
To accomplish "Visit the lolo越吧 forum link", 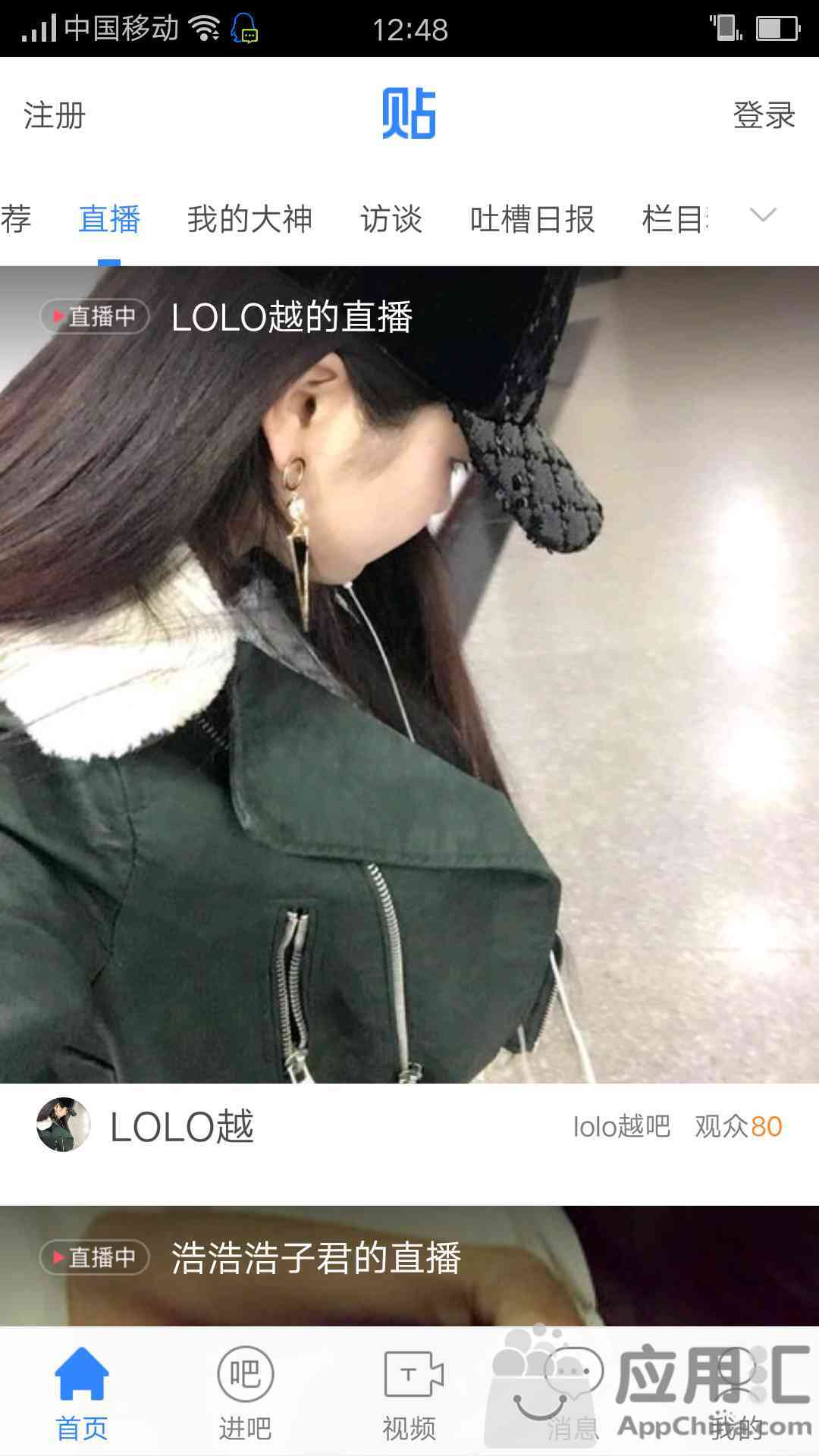I will click(x=622, y=1126).
